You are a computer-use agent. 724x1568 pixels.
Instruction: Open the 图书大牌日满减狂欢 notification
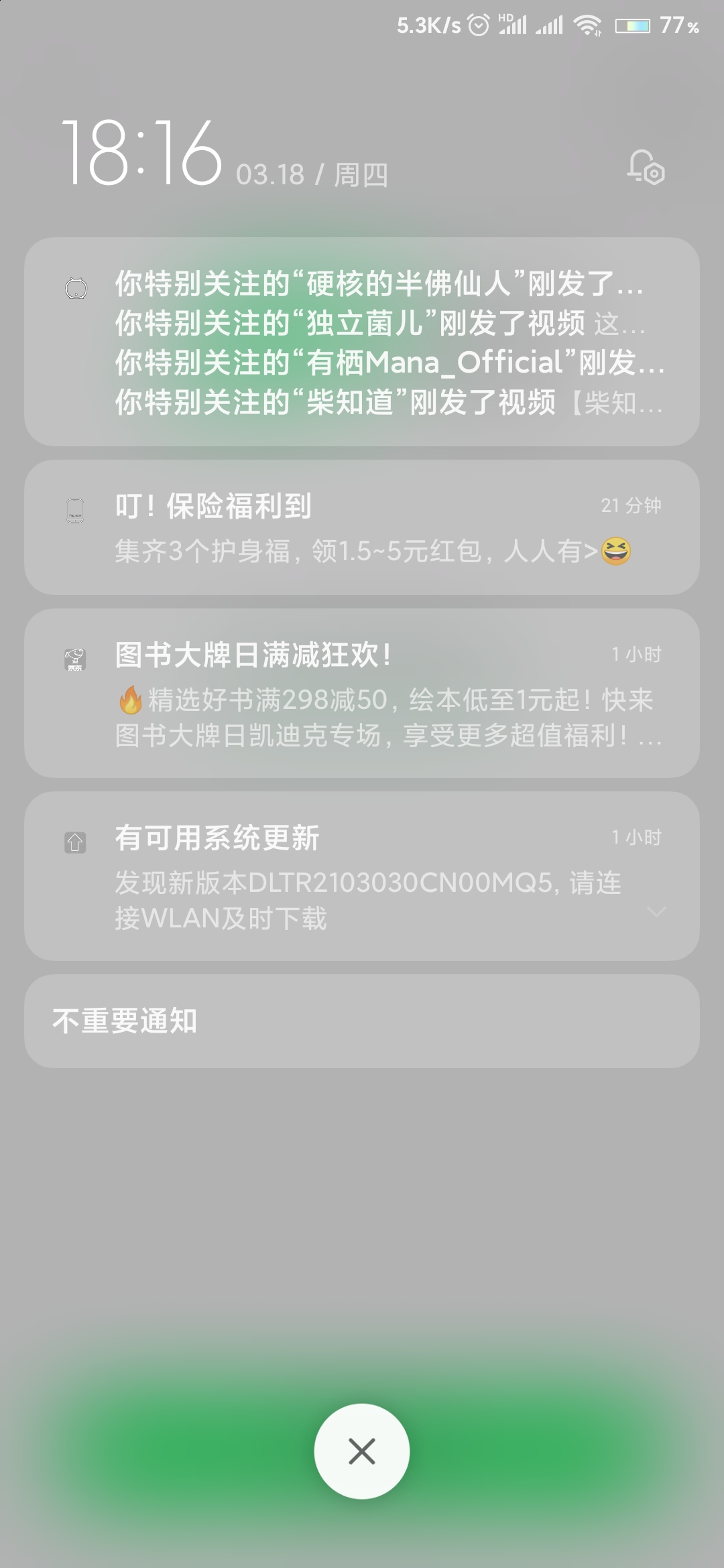[362, 693]
